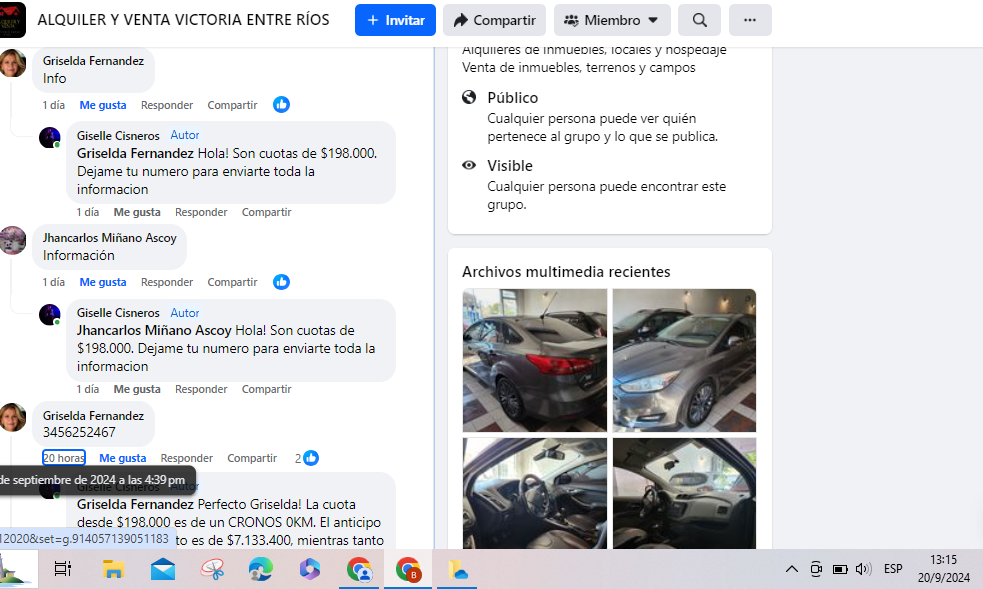The width and height of the screenshot is (983, 589).
Task: Open car sunroof interior photo
Action: click(x=684, y=494)
